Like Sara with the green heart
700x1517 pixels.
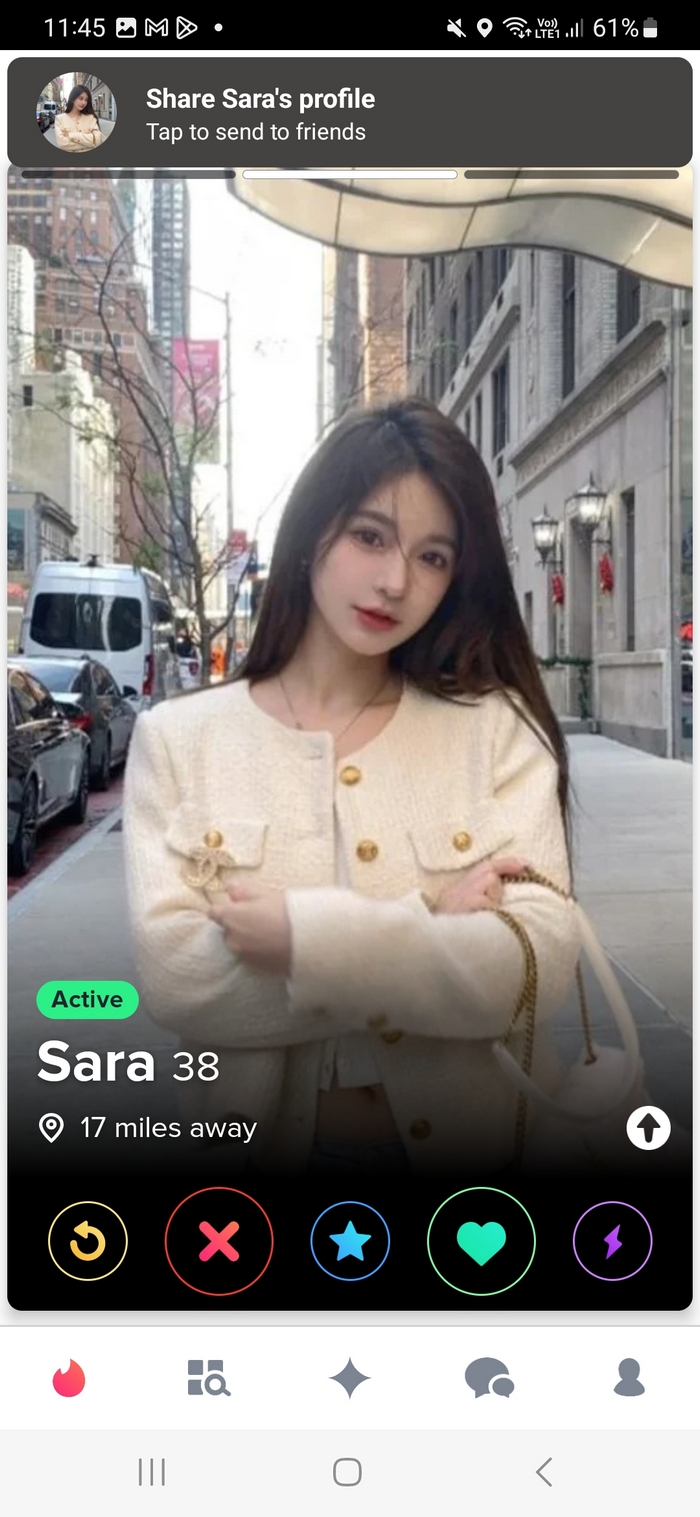[481, 1241]
